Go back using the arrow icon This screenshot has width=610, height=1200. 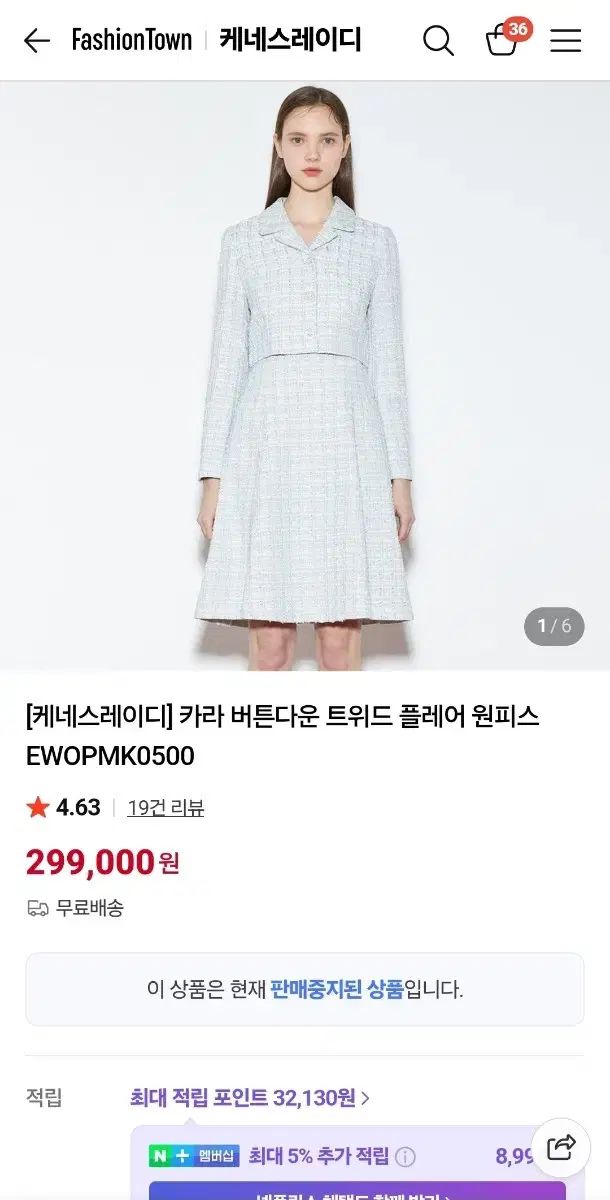coord(37,41)
